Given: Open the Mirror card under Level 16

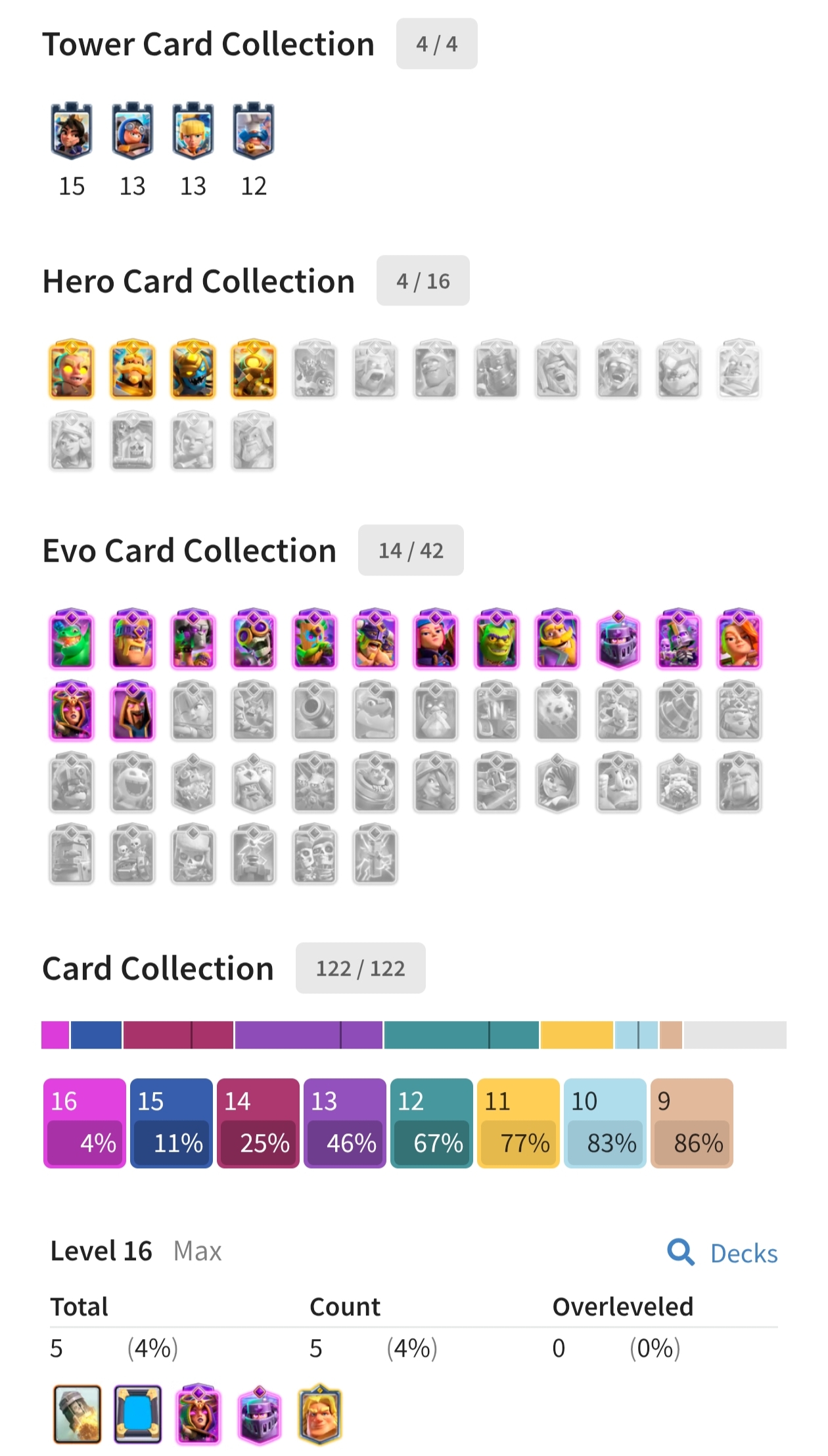Looking at the screenshot, I should 138,1414.
